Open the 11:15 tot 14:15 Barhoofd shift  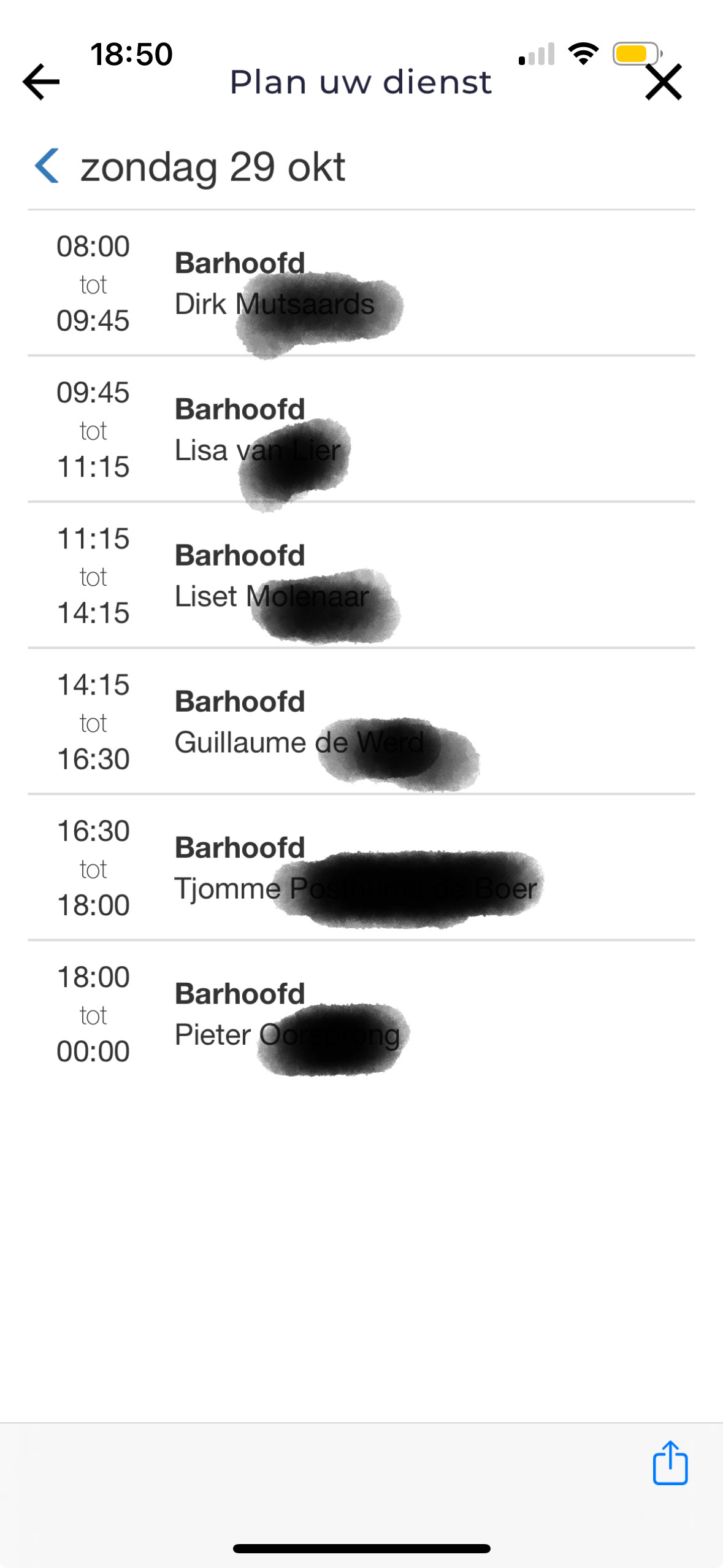tap(361, 575)
